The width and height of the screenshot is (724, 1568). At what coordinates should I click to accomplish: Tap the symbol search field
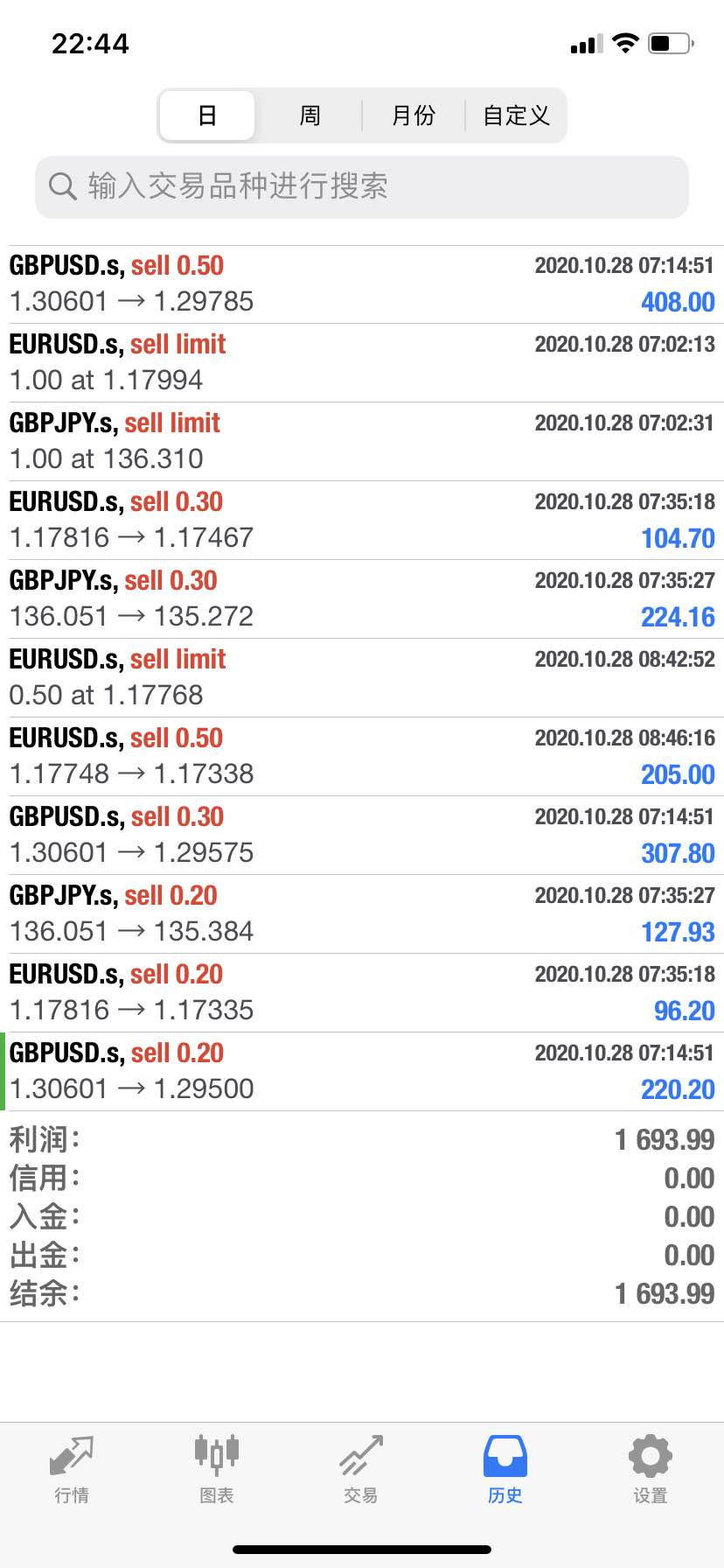click(362, 186)
